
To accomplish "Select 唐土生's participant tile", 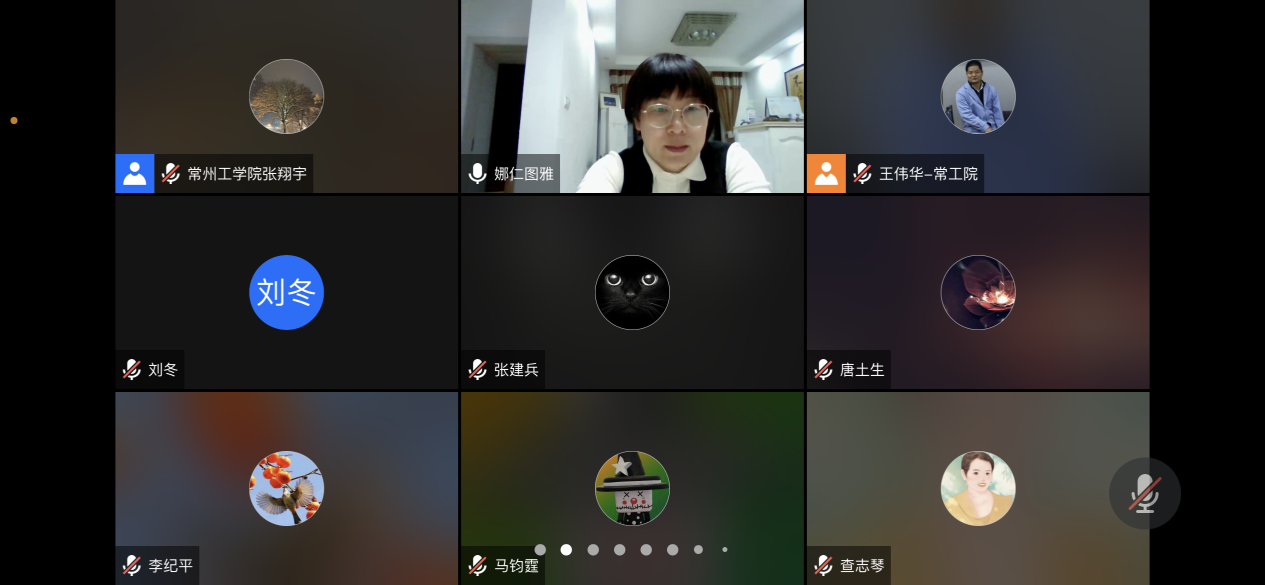I will coord(978,292).
